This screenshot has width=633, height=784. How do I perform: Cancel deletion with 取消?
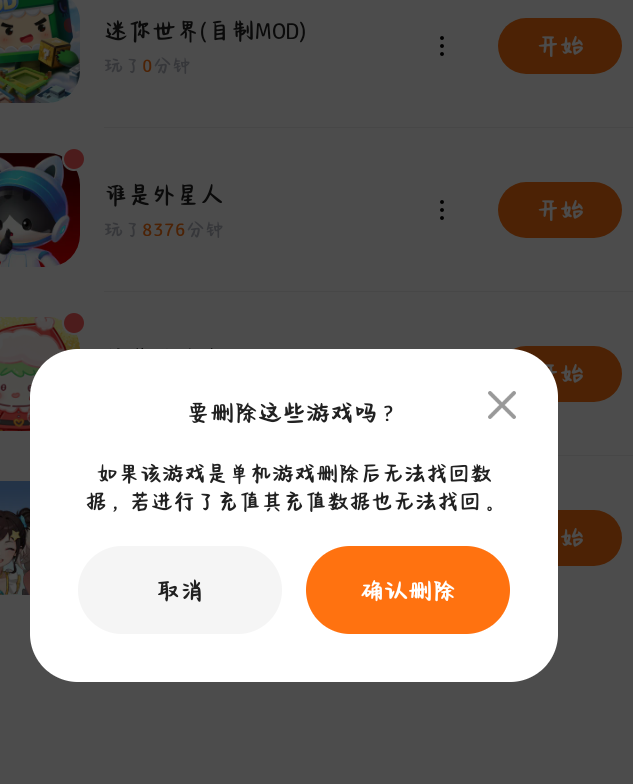pyautogui.click(x=180, y=590)
